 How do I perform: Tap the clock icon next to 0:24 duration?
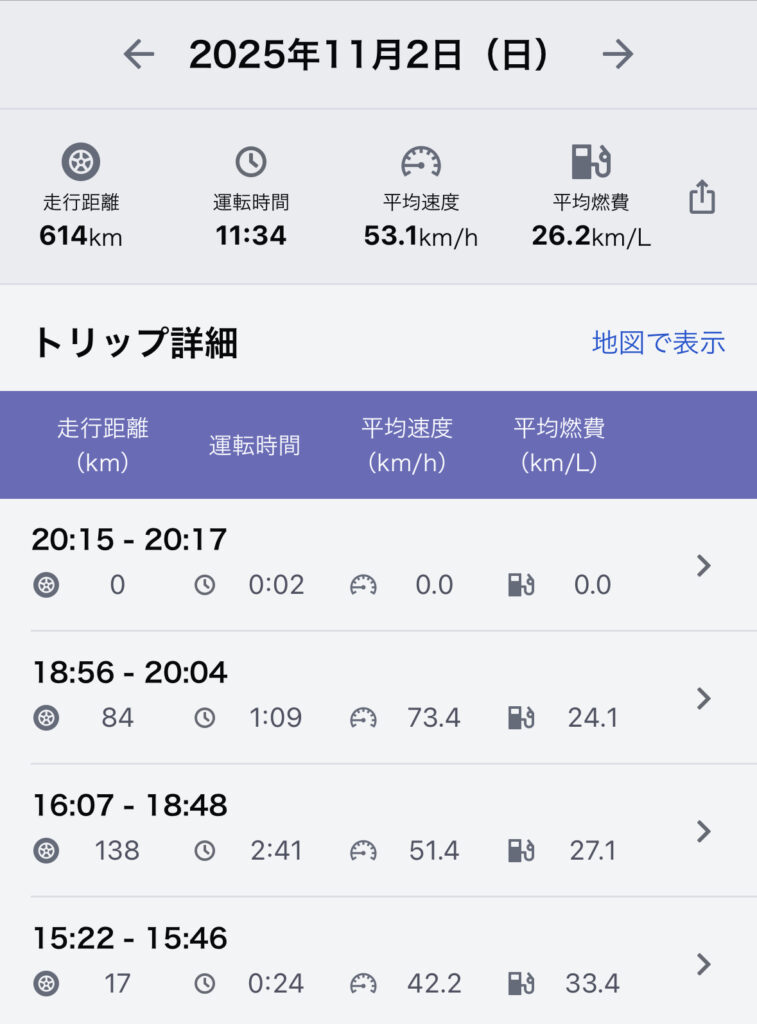pyautogui.click(x=206, y=983)
